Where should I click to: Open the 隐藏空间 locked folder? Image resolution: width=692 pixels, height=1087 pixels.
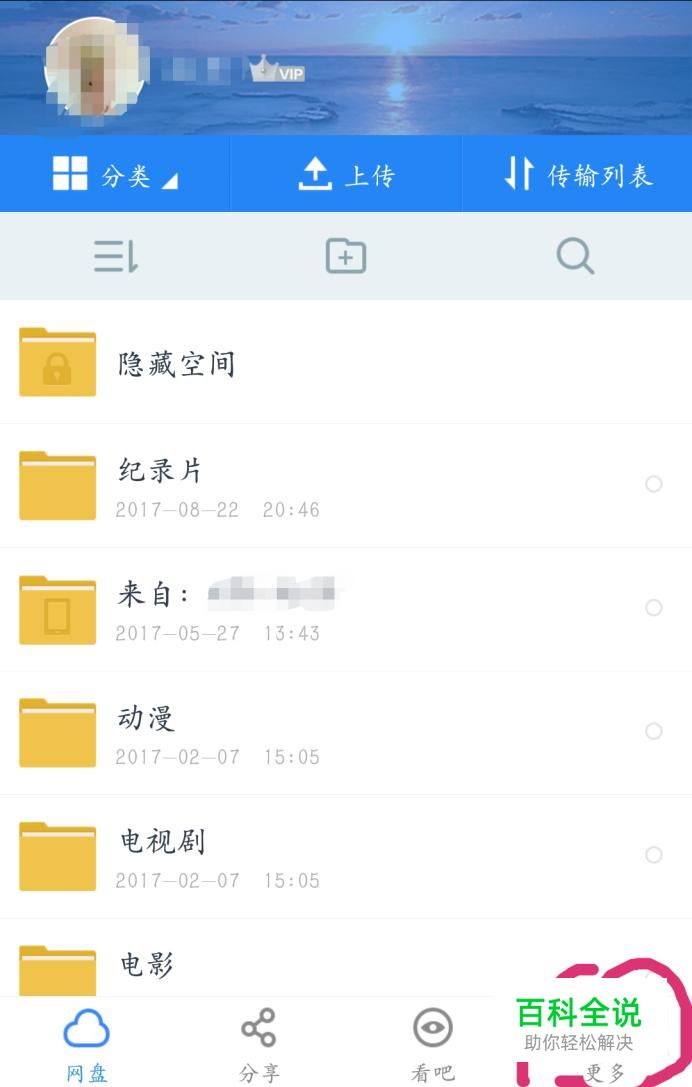pyautogui.click(x=176, y=363)
